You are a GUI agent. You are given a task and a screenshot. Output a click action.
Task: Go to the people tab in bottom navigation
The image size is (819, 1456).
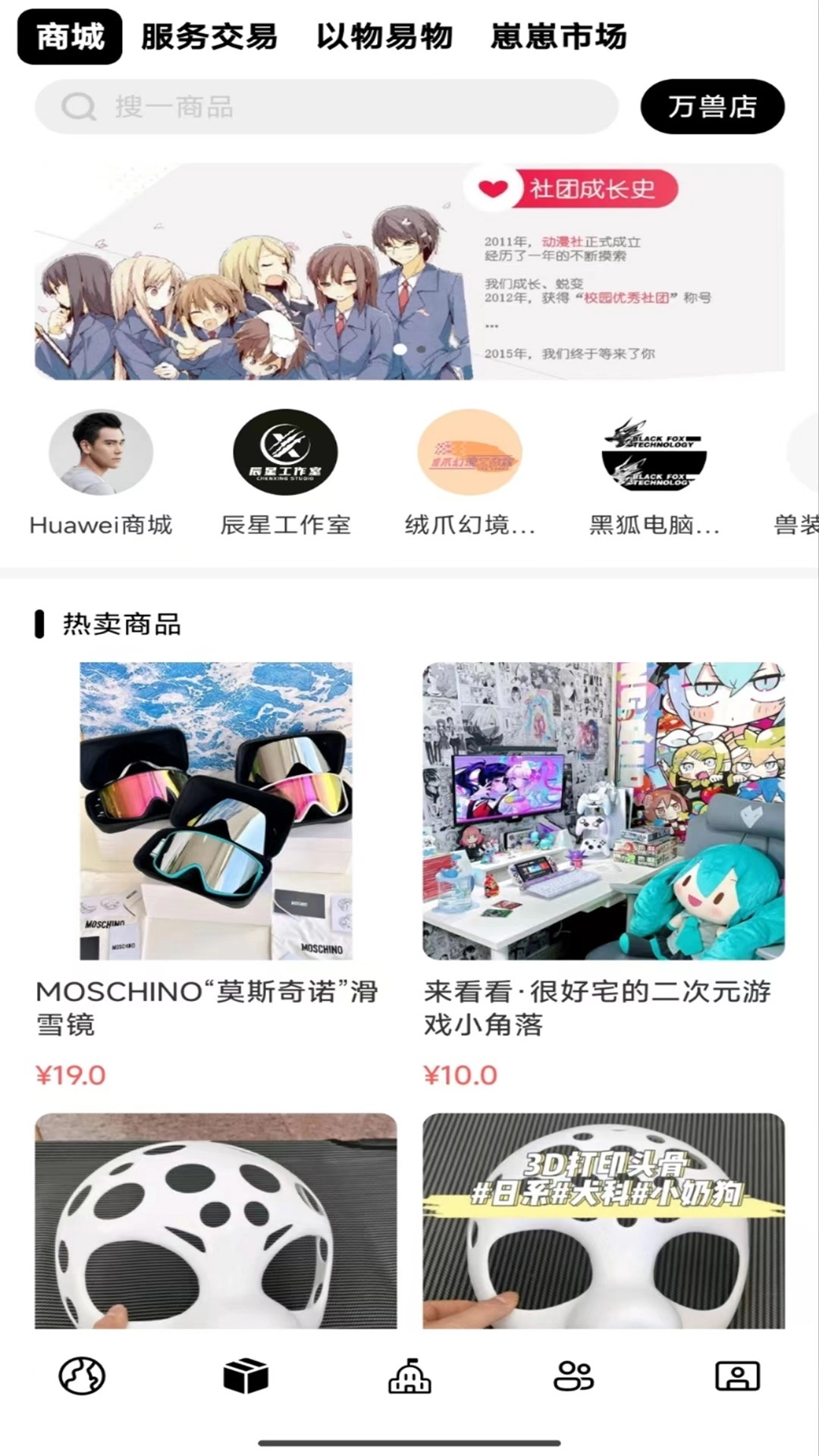573,1376
